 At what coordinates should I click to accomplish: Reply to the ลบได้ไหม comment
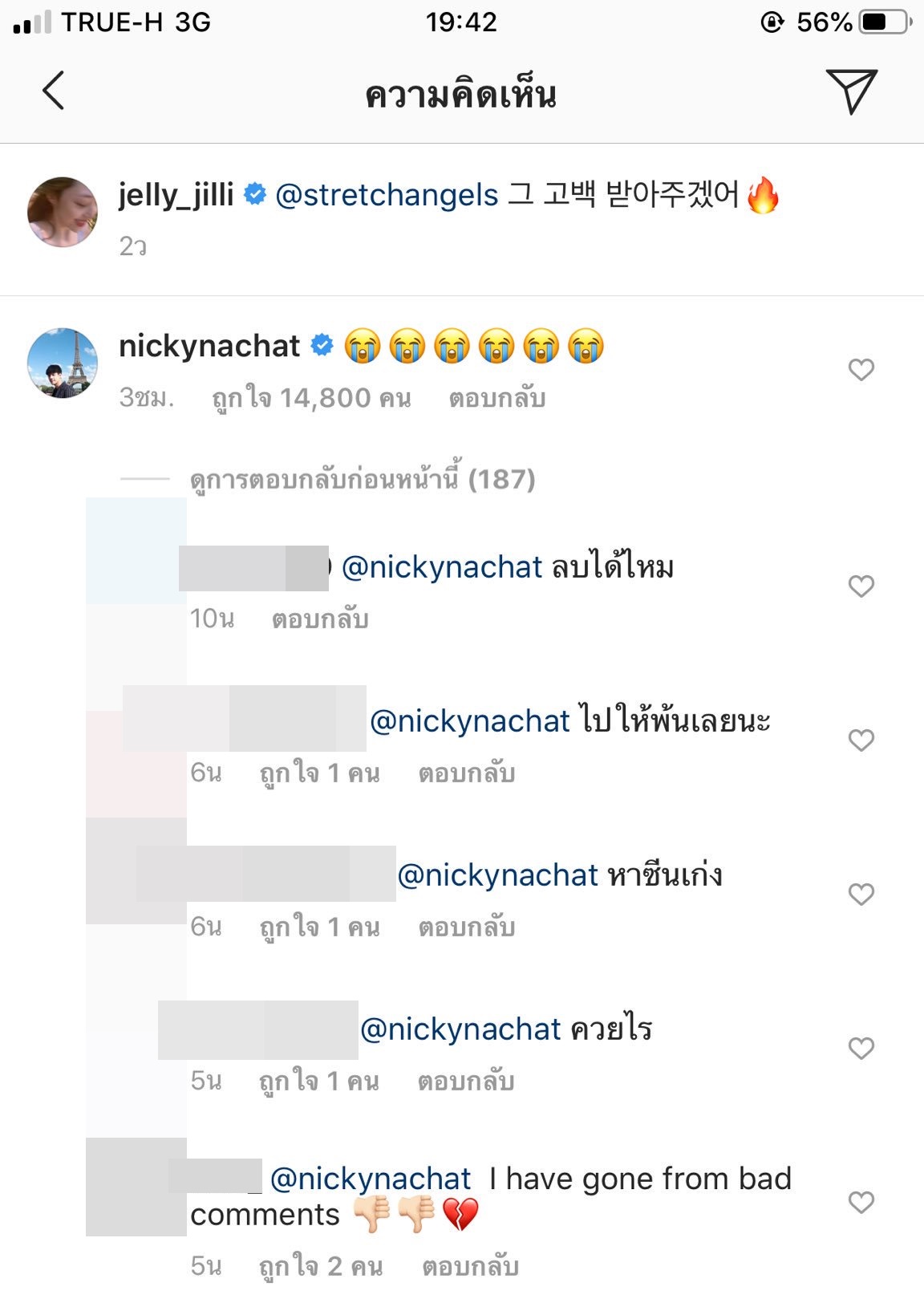click(319, 619)
